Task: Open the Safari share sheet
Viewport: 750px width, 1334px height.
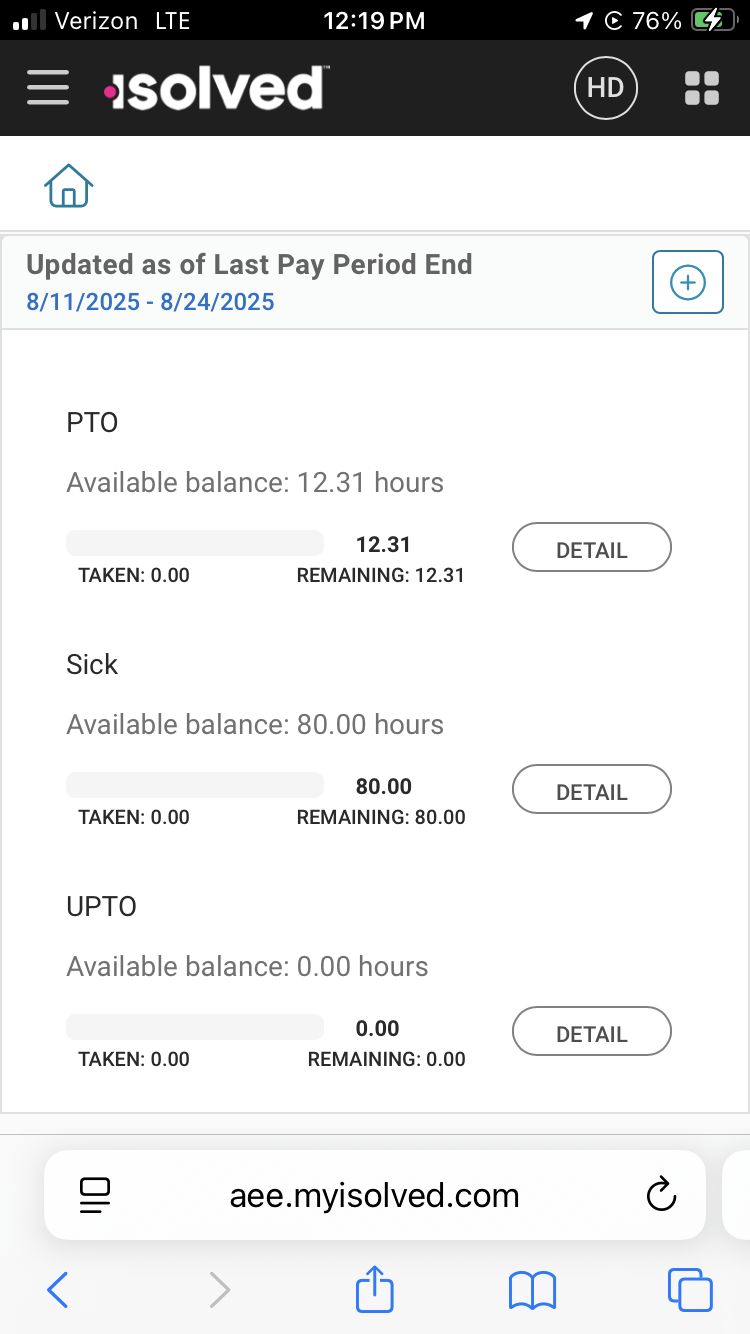Action: [375, 1289]
